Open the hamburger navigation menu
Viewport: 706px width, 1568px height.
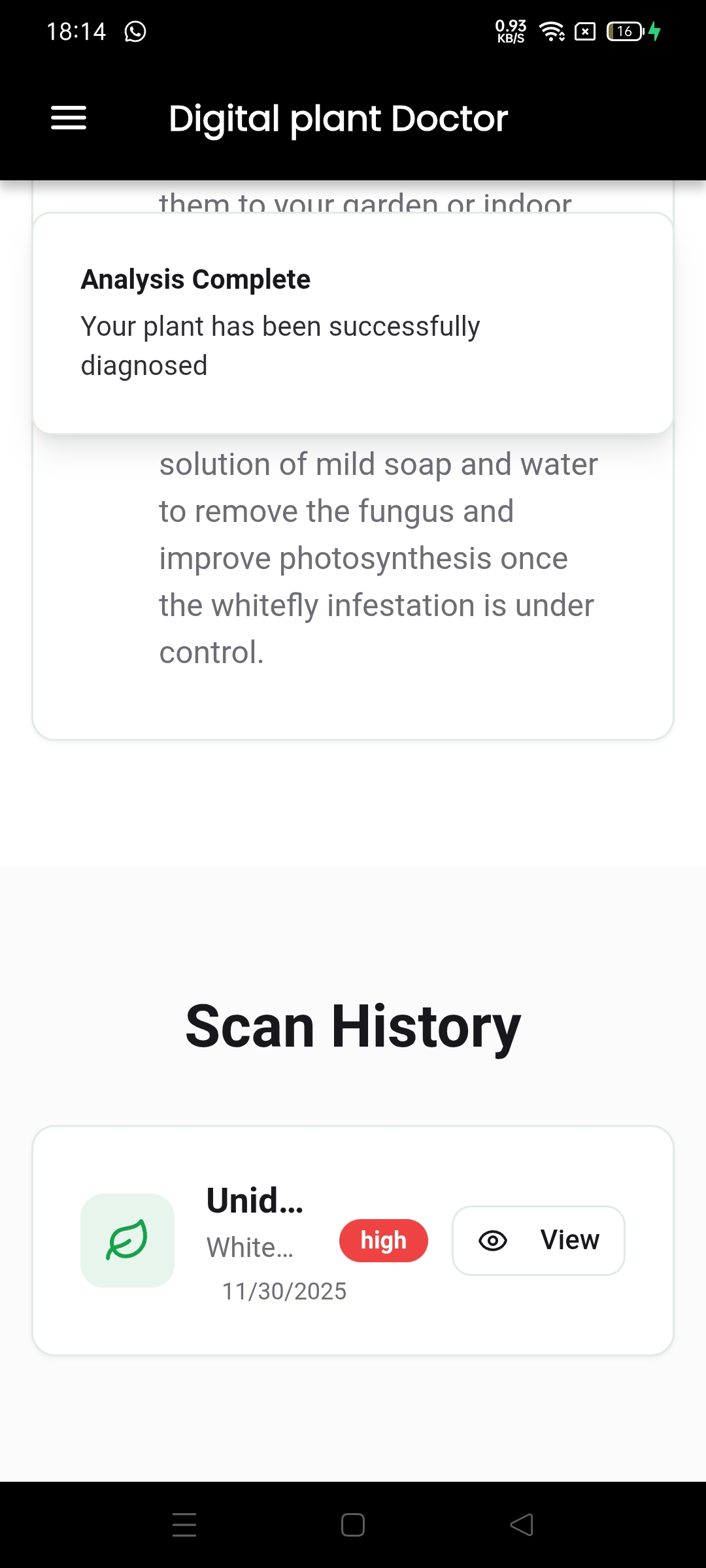tap(69, 118)
